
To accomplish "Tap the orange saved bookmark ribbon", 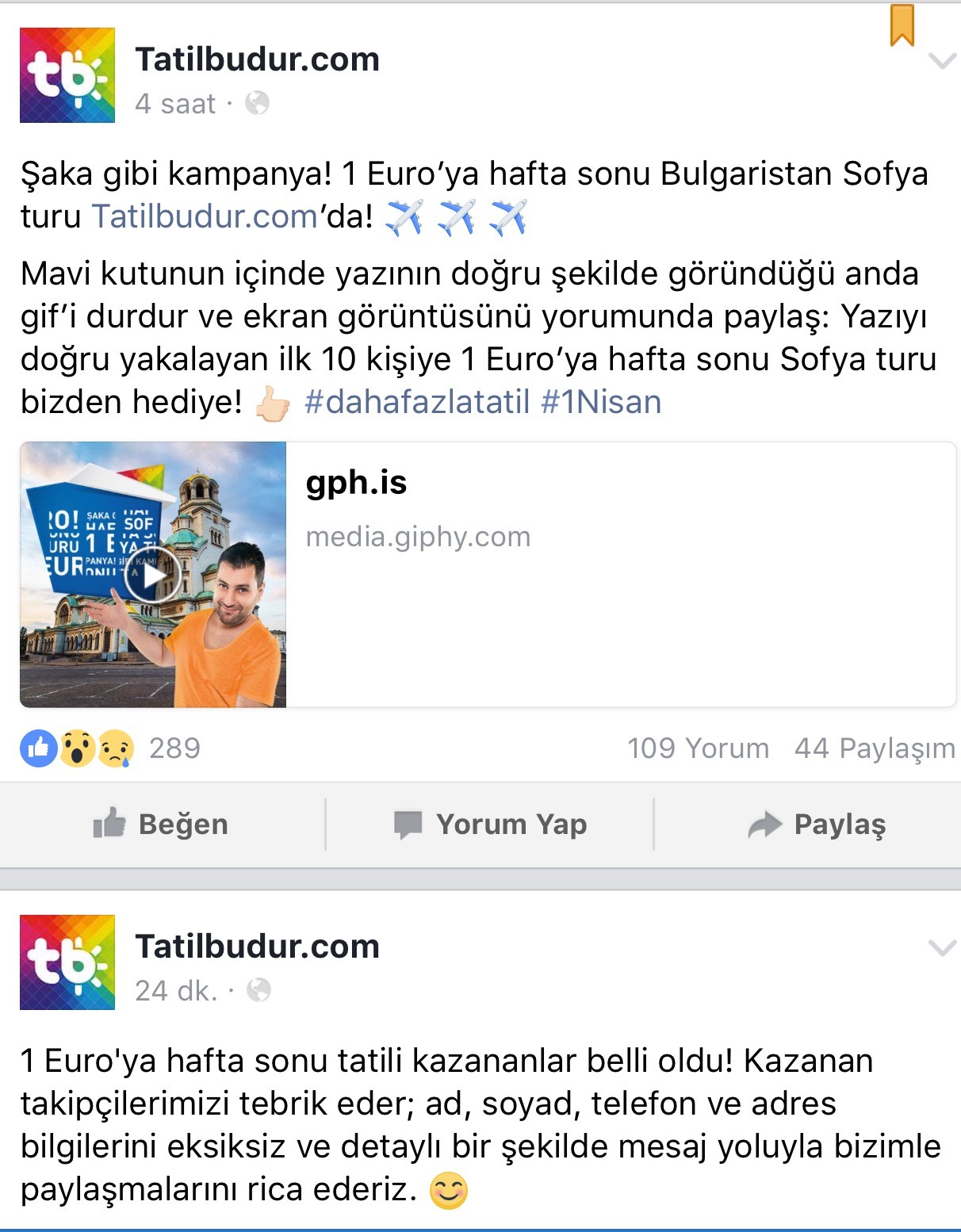I will (902, 25).
